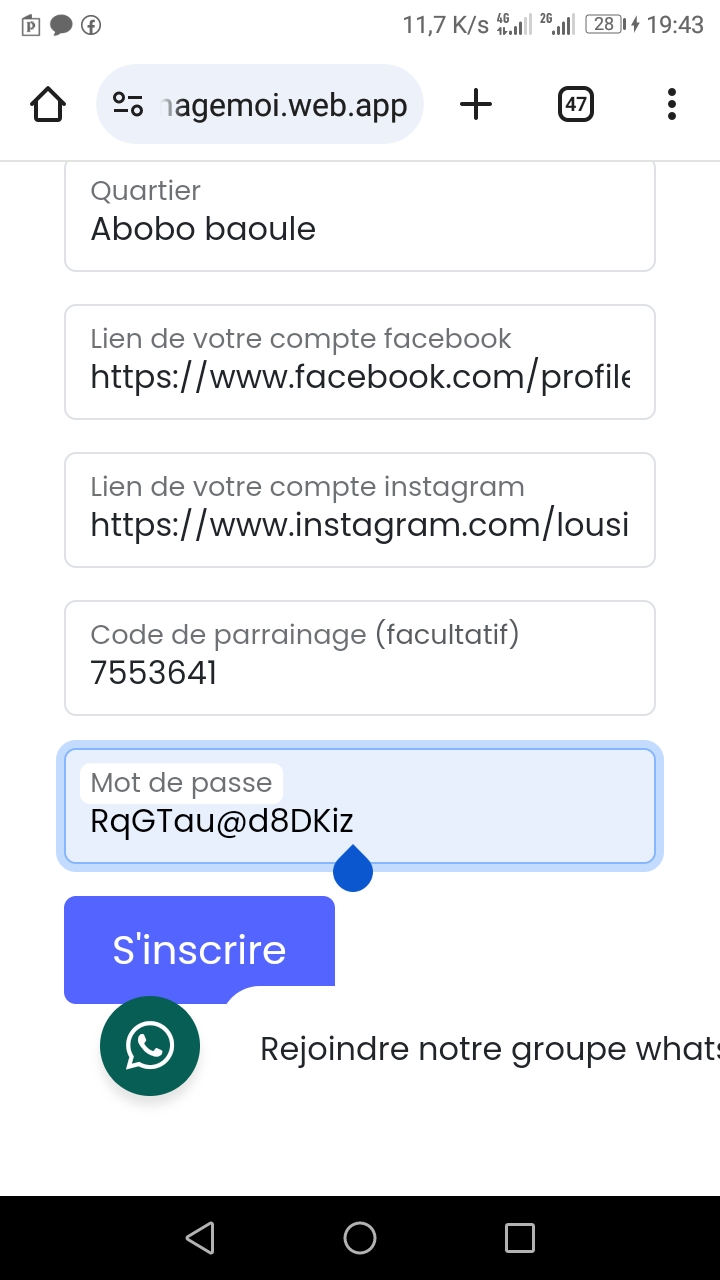The image size is (720, 1280).
Task: Tap the S'inscrire button
Action: [x=199, y=950]
